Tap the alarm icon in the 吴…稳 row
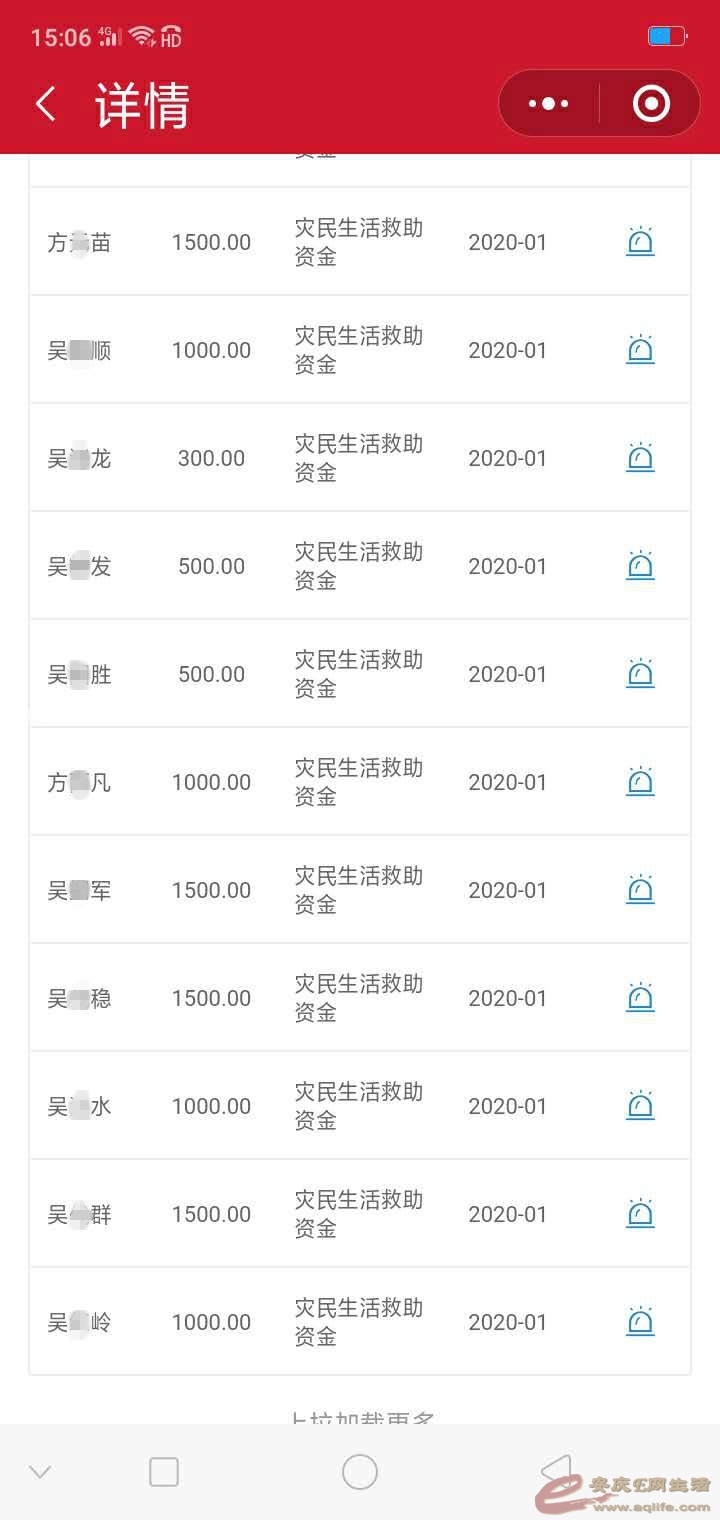The image size is (720, 1520). pyautogui.click(x=640, y=998)
